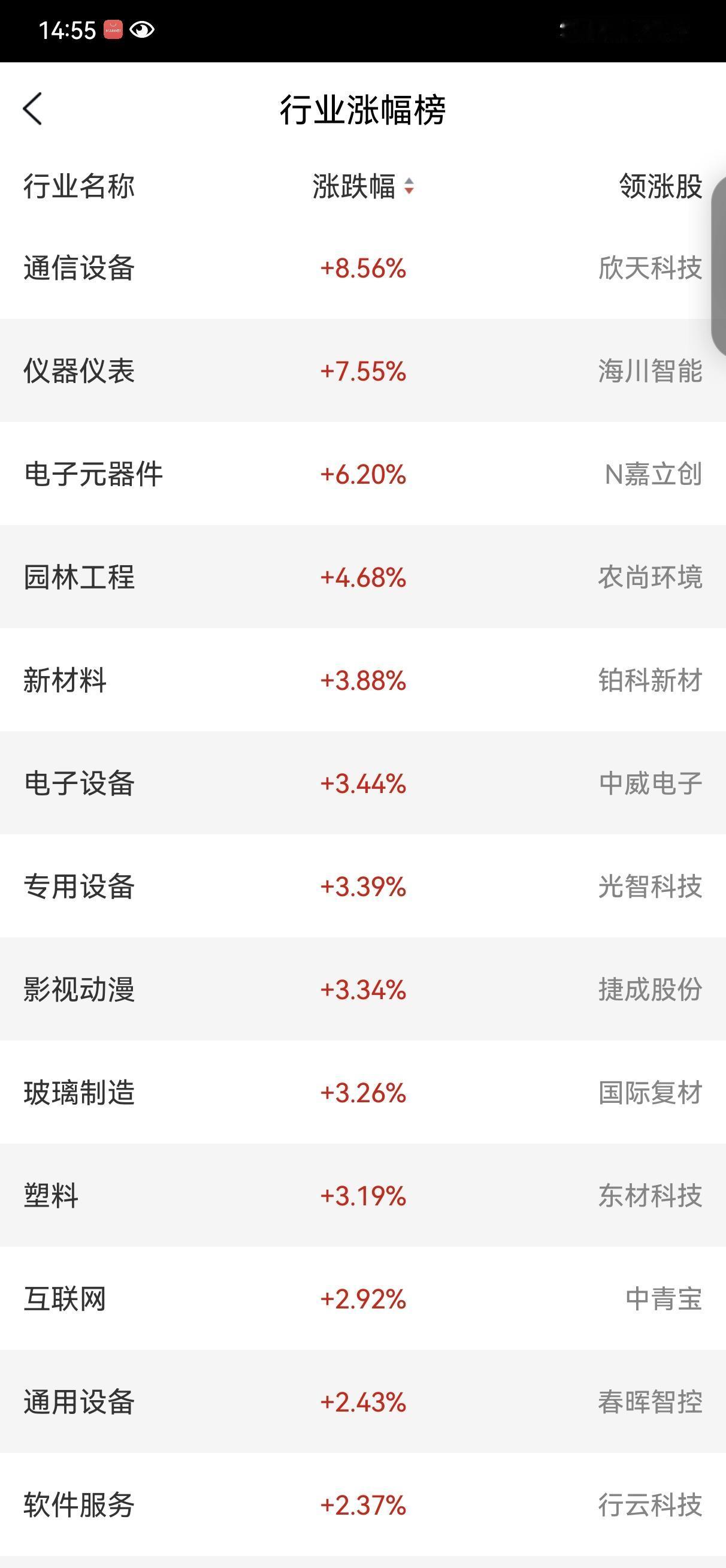Select the 电子元器件 industry row
This screenshot has width=726, height=1568.
[x=362, y=474]
